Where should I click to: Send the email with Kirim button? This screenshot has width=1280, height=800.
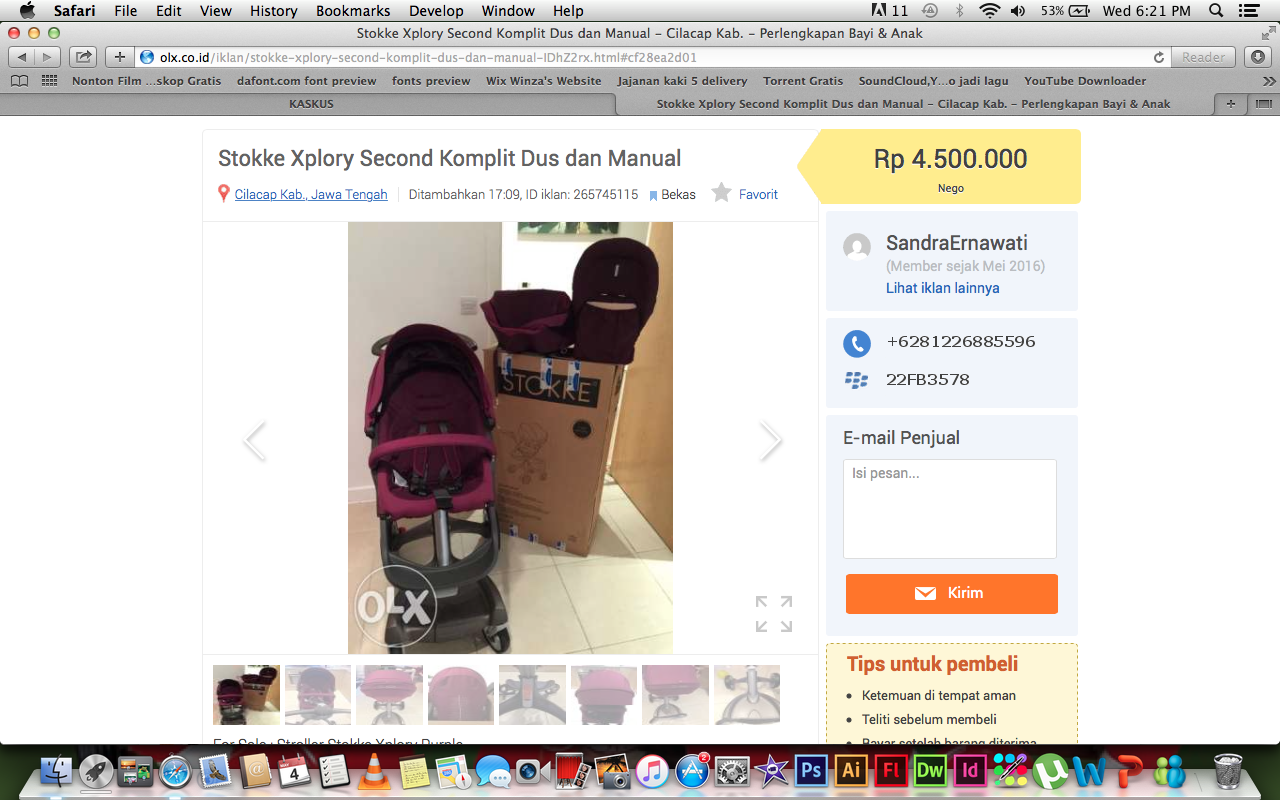(x=951, y=593)
